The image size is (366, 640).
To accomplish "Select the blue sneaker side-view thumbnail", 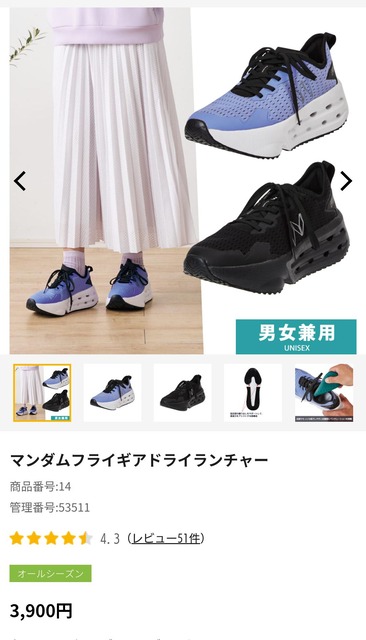I will coord(112,393).
